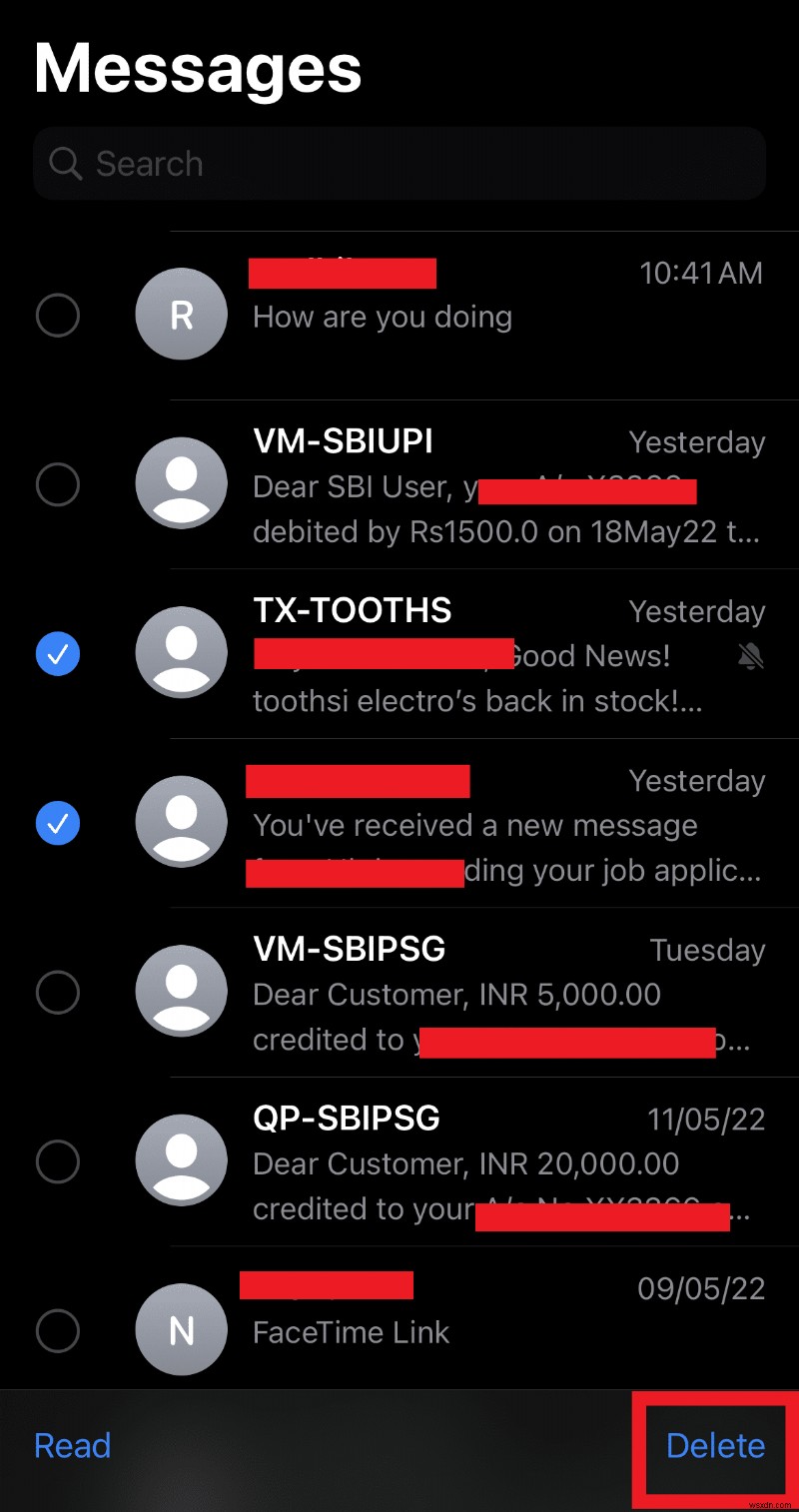Tap the Read button
Image resolution: width=799 pixels, height=1512 pixels.
[x=71, y=1444]
